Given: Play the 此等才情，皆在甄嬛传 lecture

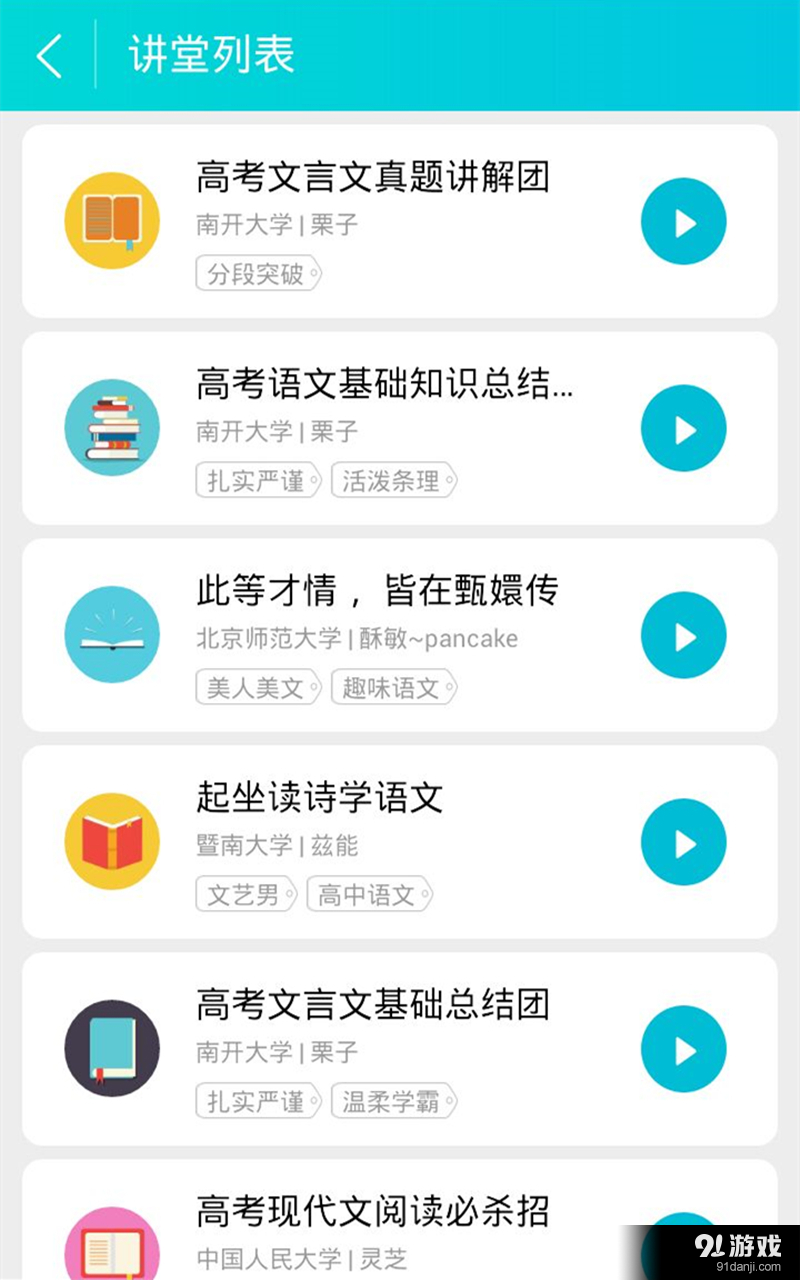Looking at the screenshot, I should (683, 636).
